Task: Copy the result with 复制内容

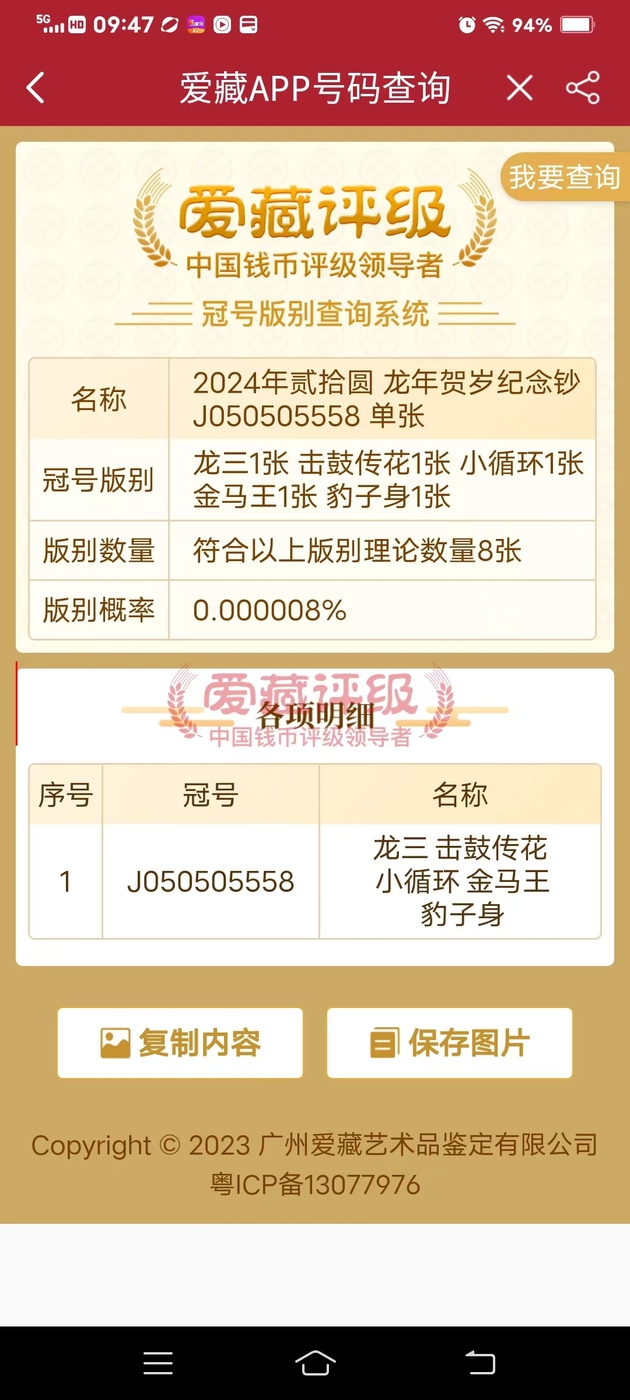Action: (x=180, y=1043)
